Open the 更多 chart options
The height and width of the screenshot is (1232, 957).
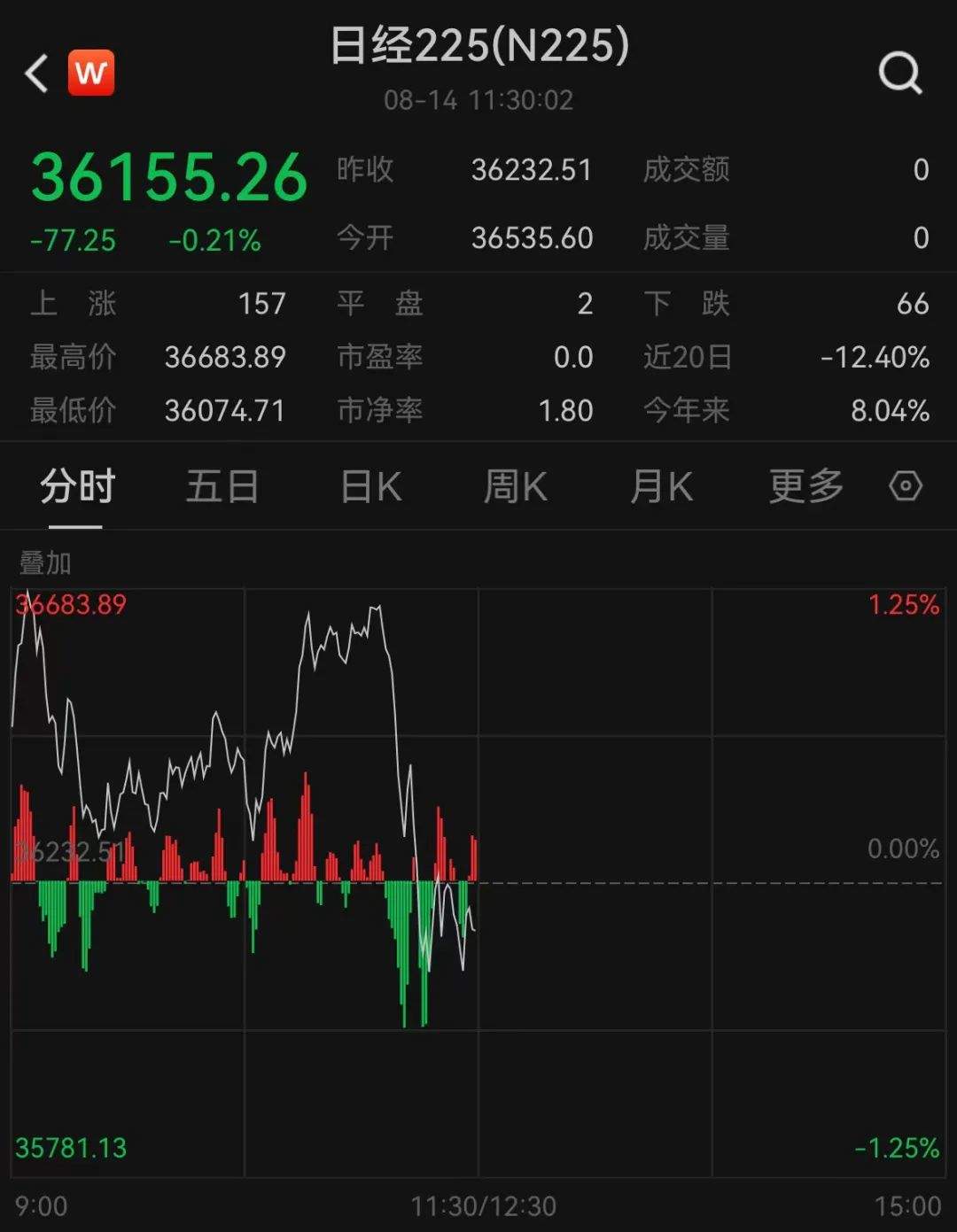pos(805,486)
